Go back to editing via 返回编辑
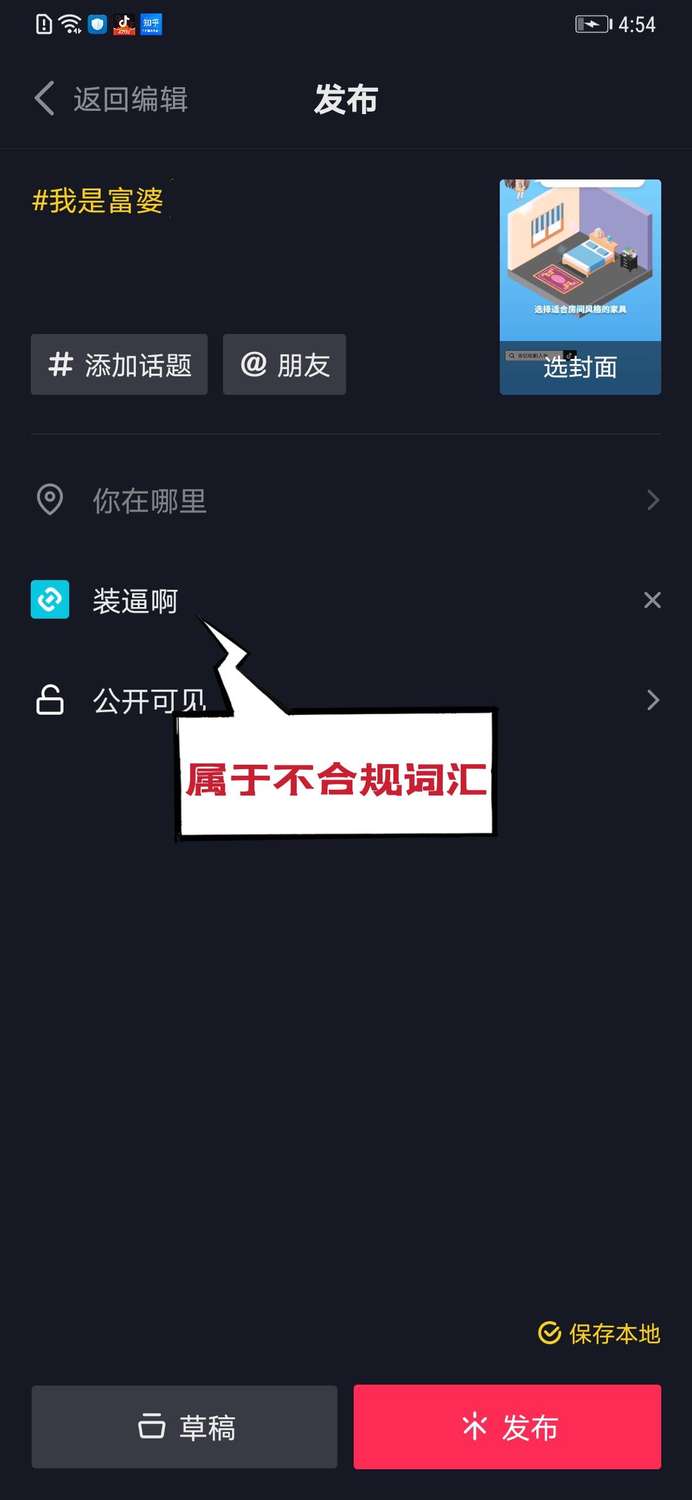 point(111,99)
